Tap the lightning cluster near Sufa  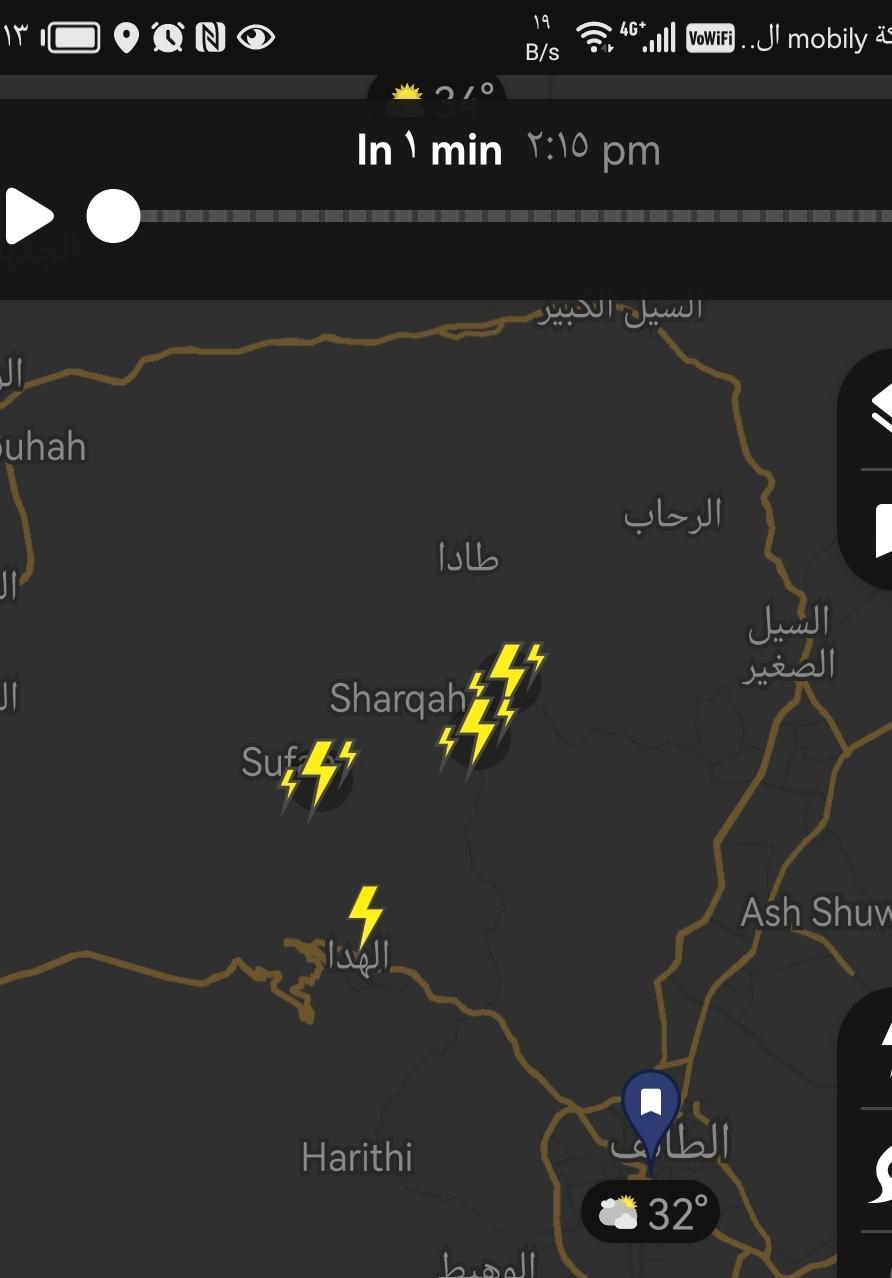pos(320,772)
